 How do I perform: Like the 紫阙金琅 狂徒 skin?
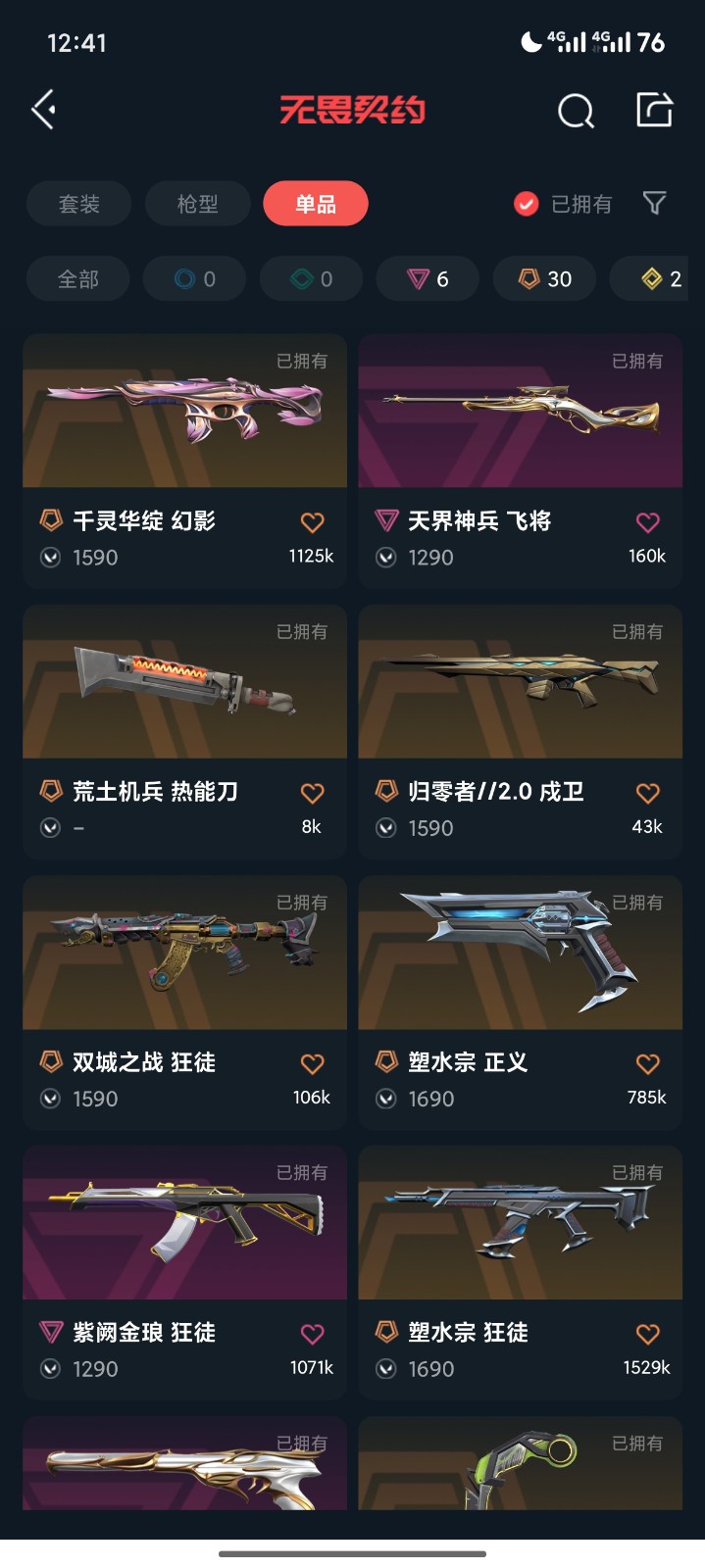click(x=312, y=1334)
